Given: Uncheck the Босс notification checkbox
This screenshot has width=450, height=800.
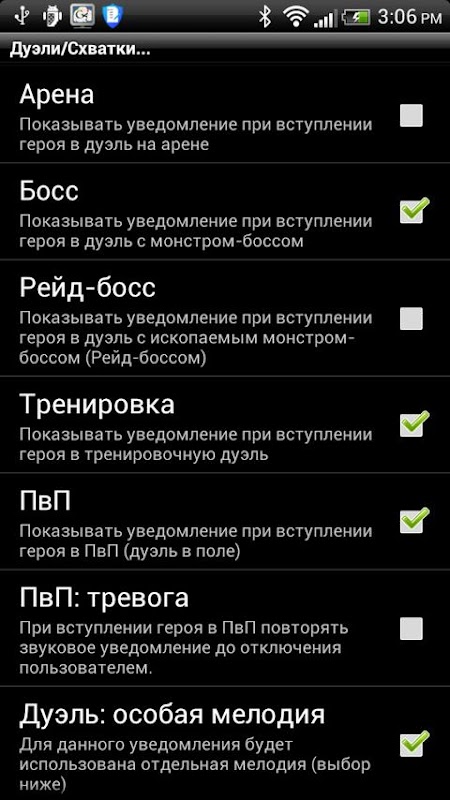Looking at the screenshot, I should tap(411, 211).
